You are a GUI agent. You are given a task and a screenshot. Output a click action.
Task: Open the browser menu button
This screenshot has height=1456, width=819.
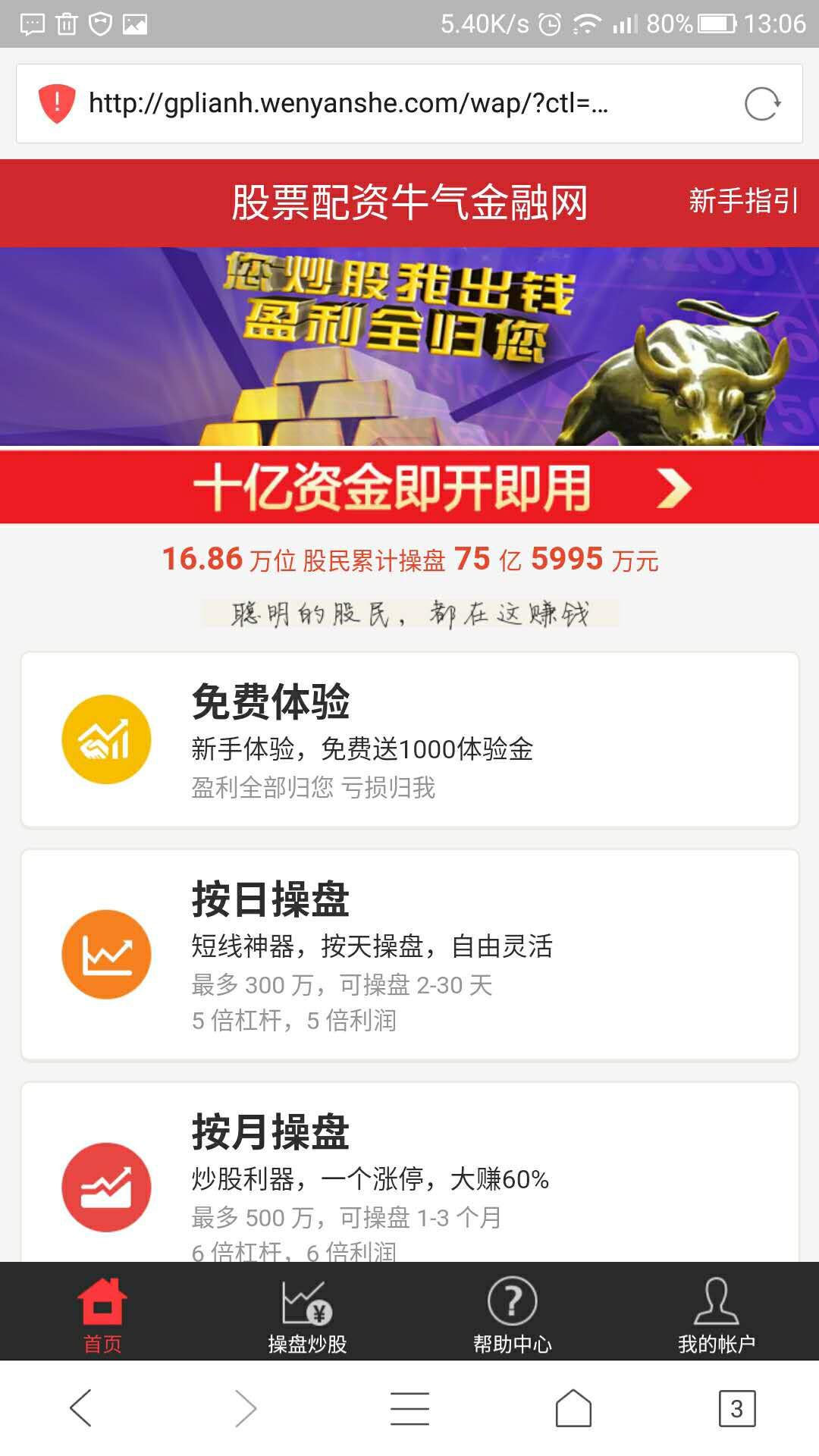[409, 1408]
